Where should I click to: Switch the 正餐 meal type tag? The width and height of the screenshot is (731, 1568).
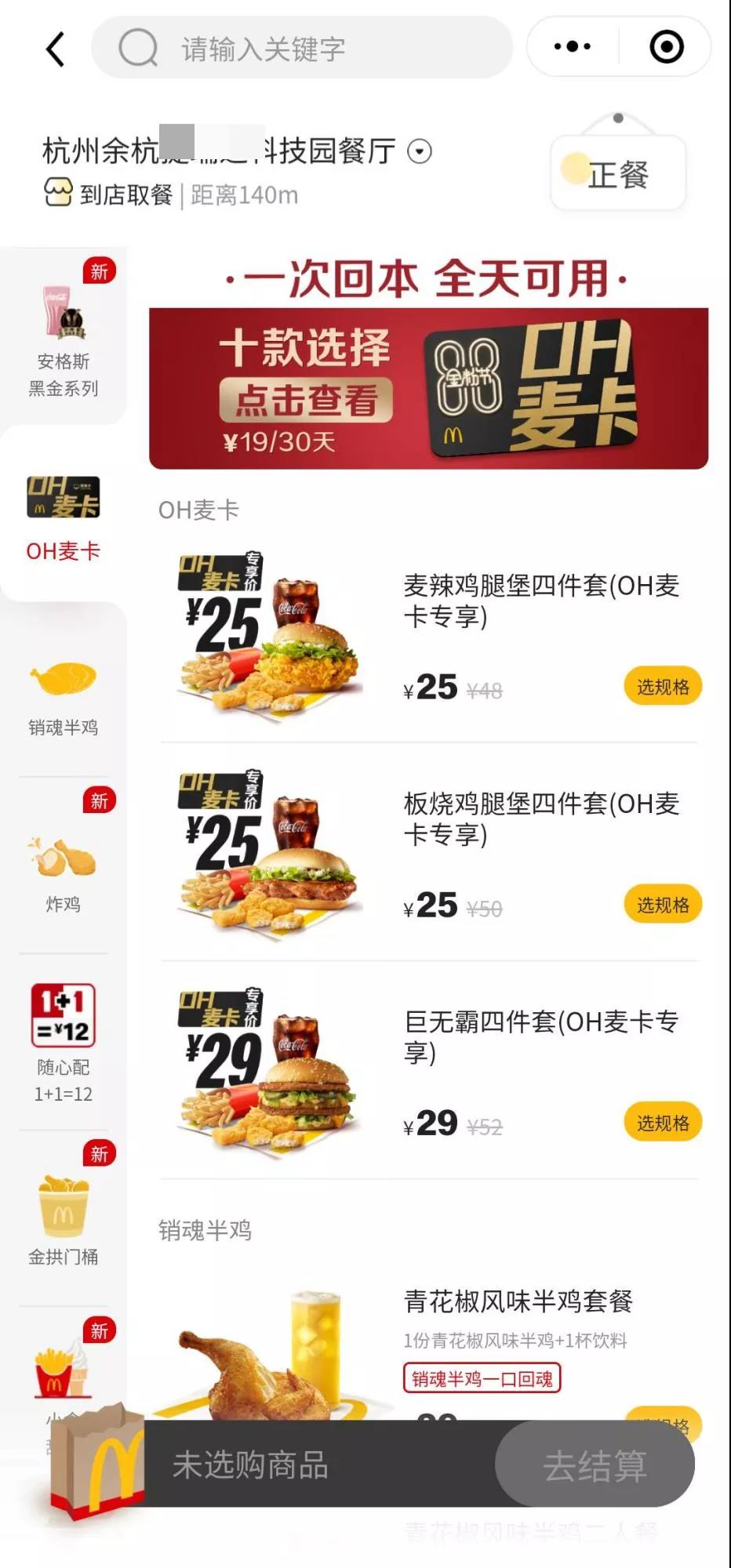618,173
